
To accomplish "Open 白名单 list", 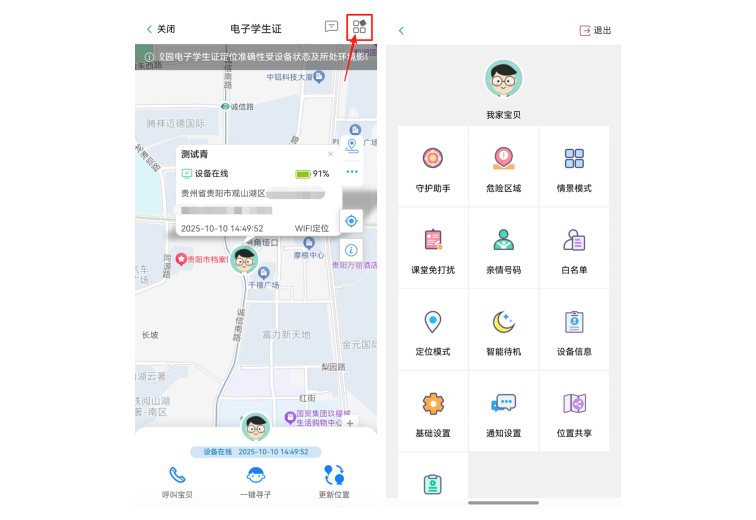I will (574, 249).
